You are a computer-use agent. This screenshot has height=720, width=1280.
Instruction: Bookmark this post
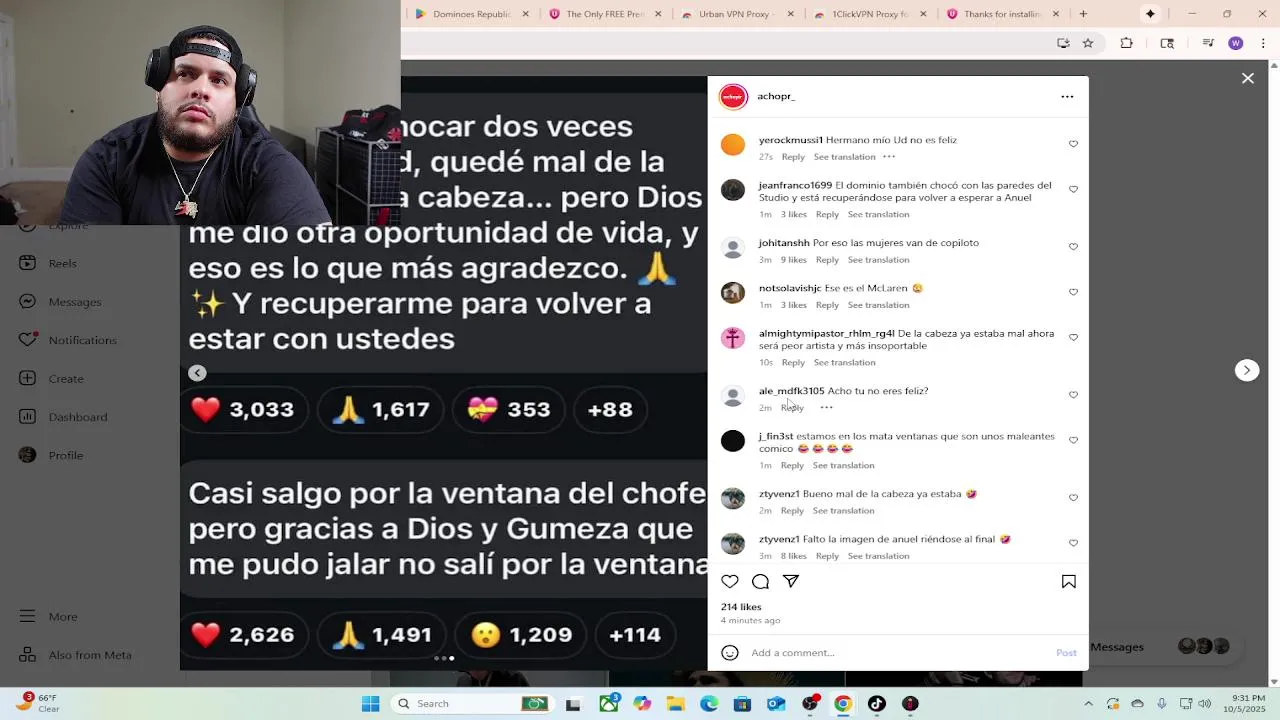click(x=1068, y=582)
